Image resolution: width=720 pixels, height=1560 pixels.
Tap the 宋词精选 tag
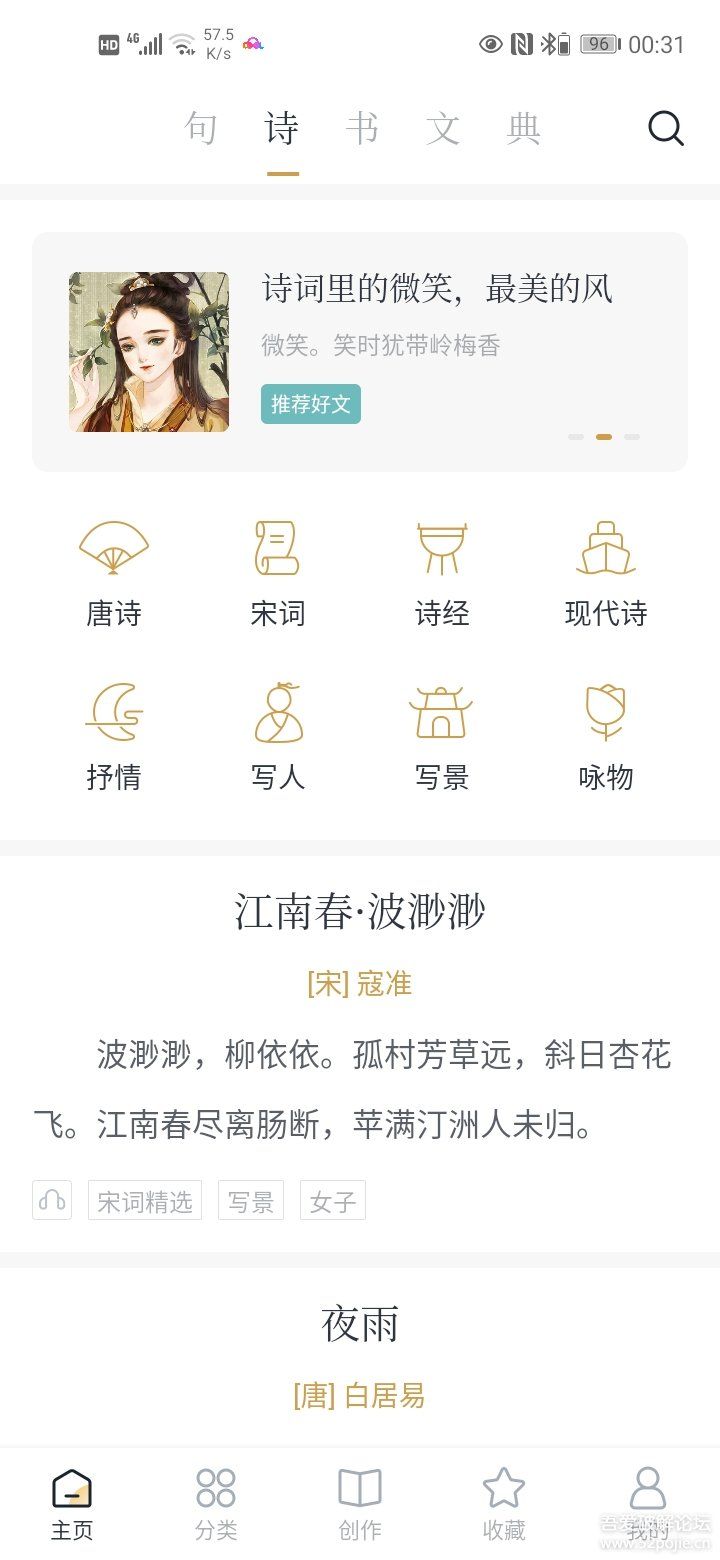145,1200
